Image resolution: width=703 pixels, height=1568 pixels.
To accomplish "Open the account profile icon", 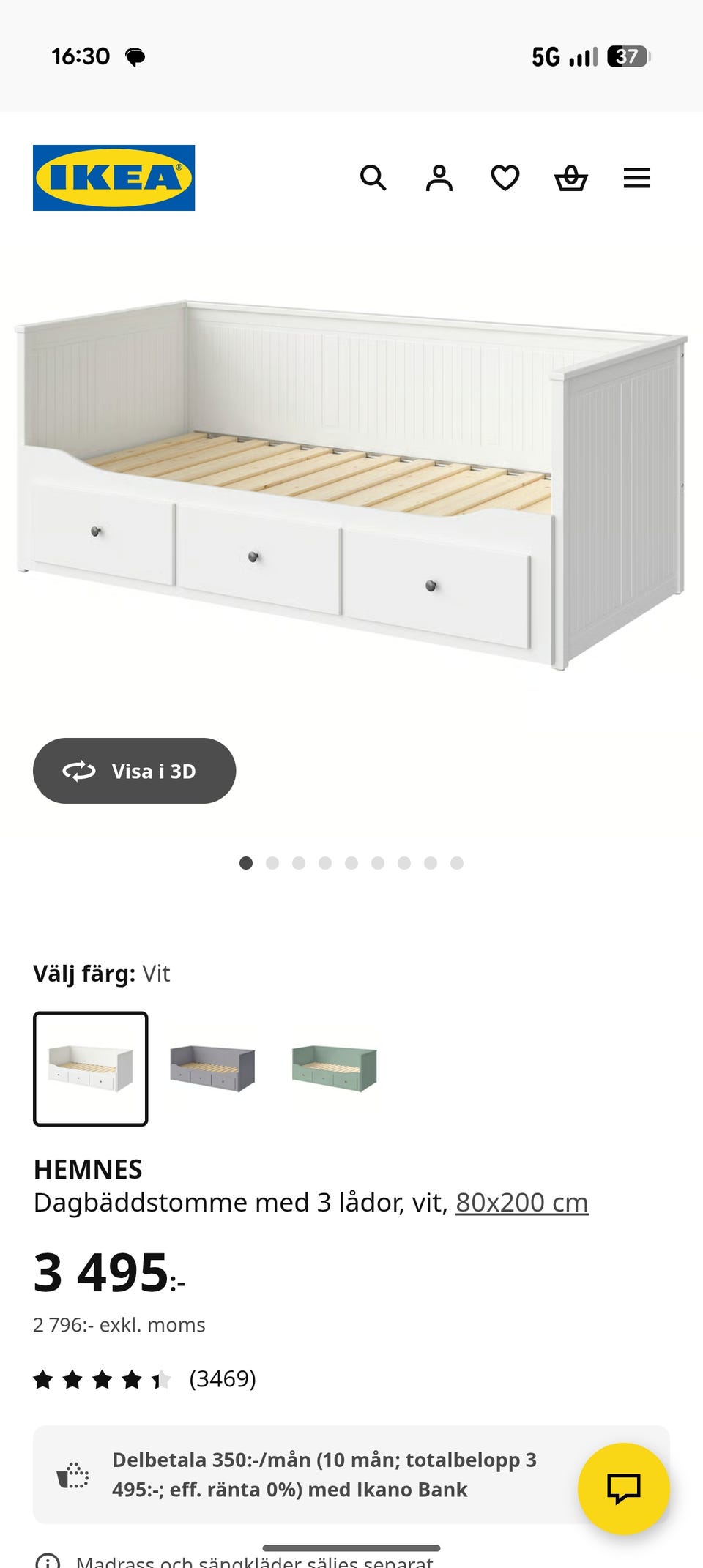I will (439, 178).
